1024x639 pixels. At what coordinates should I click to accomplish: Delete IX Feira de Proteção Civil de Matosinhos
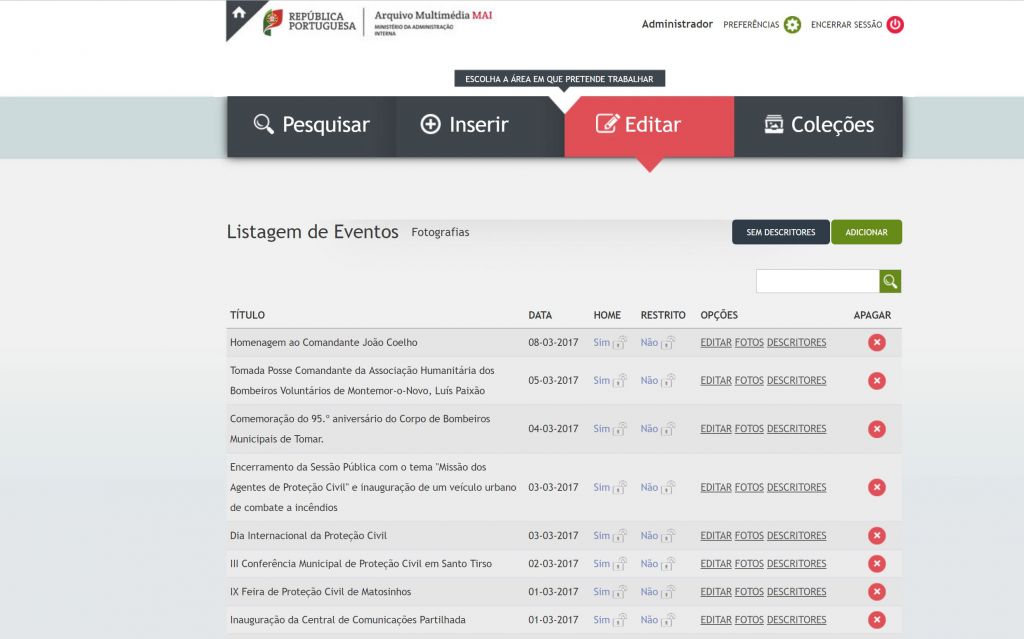tap(877, 592)
